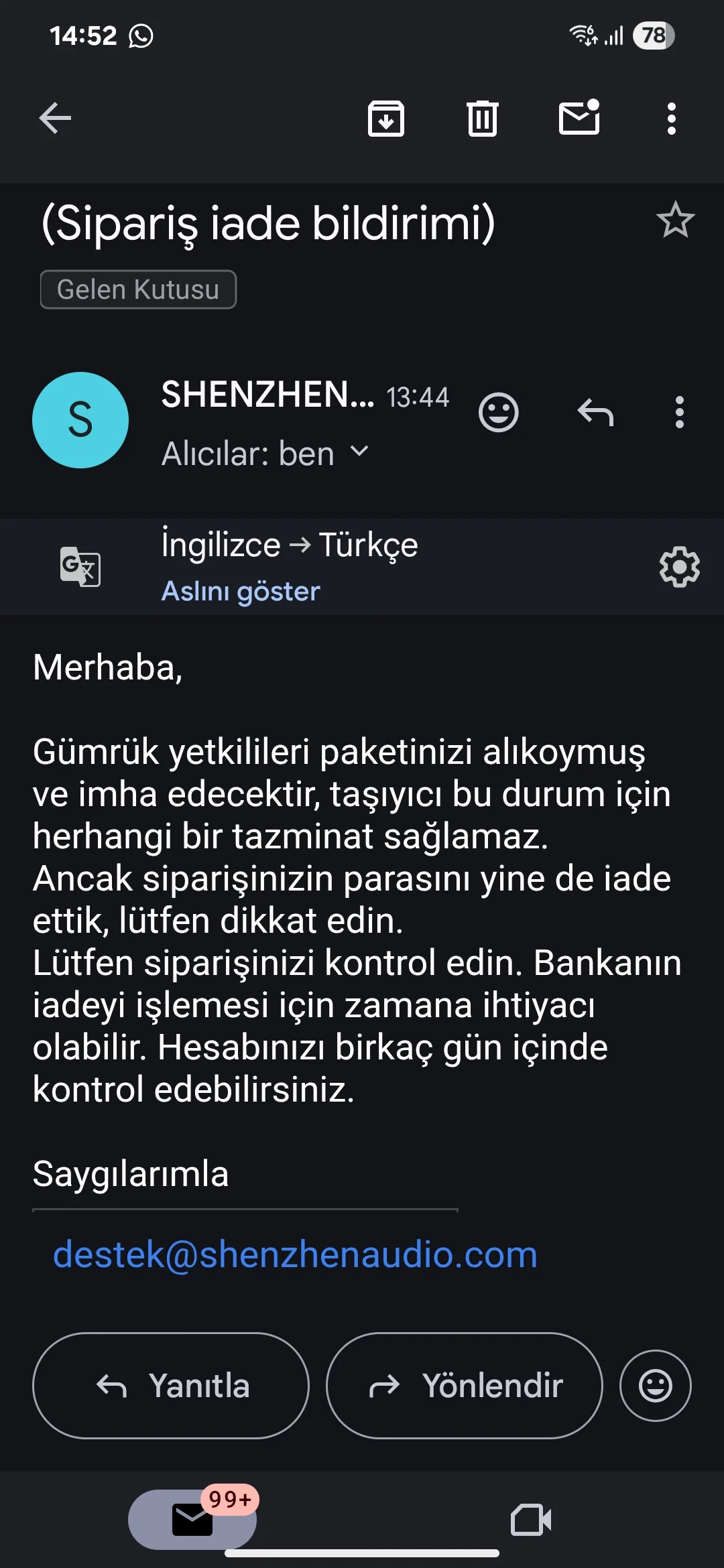Open the SHENZHEN sender avatar

80,420
